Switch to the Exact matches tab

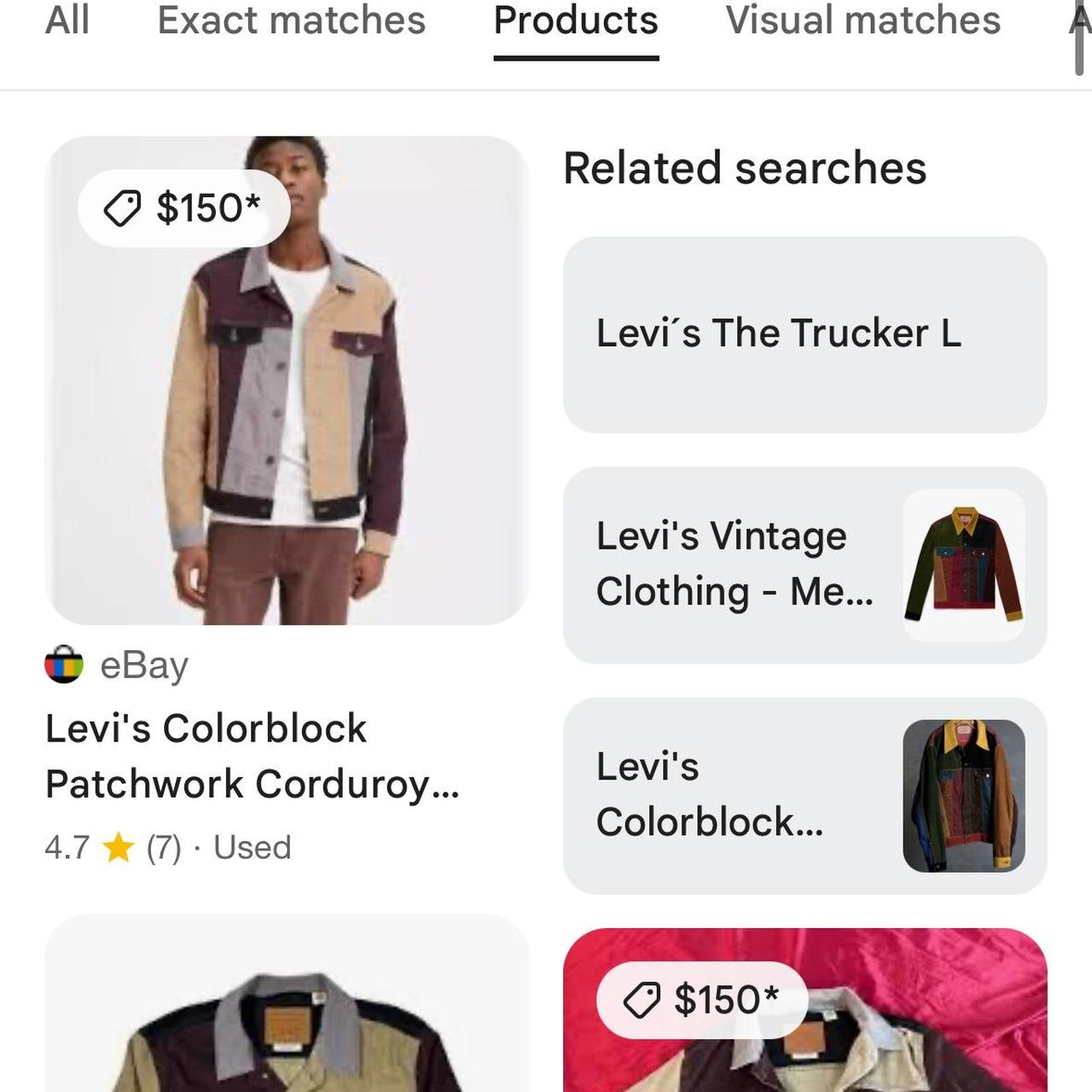[291, 20]
